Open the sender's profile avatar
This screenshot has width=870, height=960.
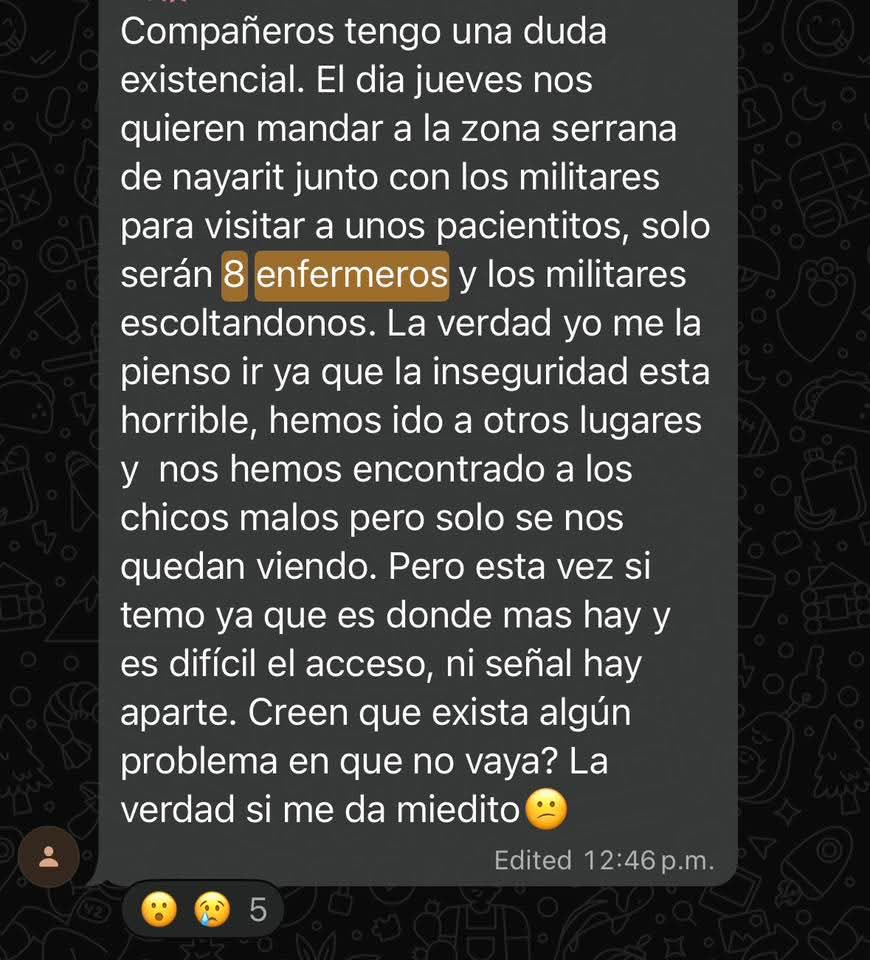(48, 857)
